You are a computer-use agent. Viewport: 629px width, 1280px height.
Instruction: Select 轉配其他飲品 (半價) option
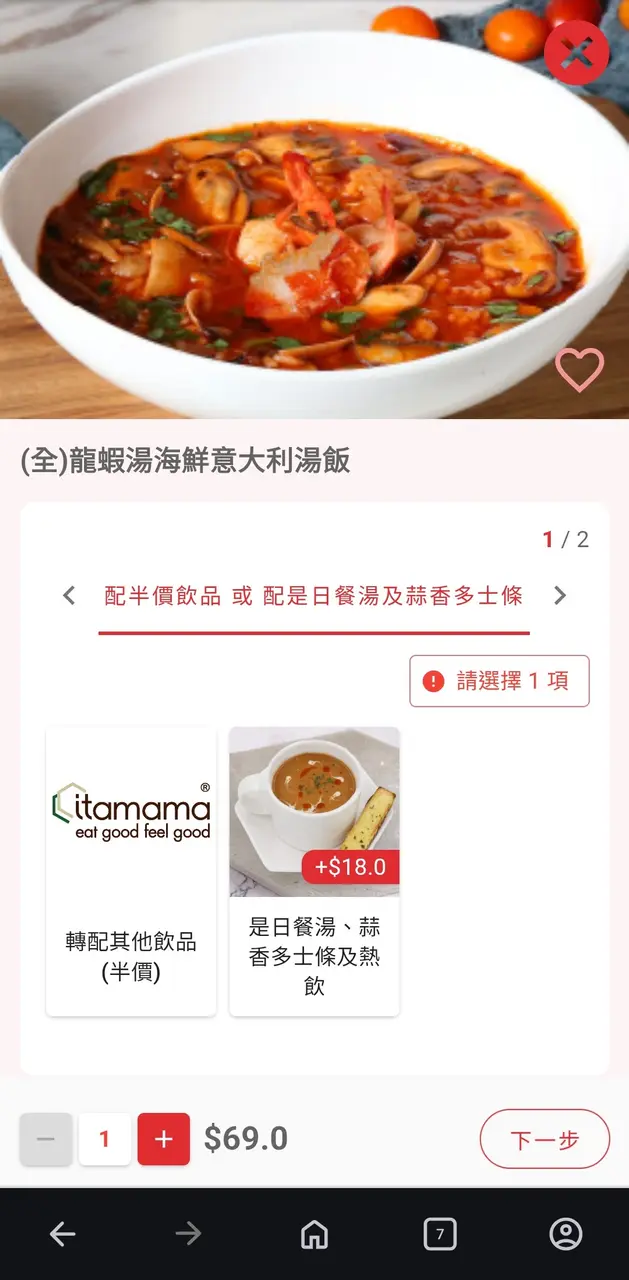(x=131, y=871)
